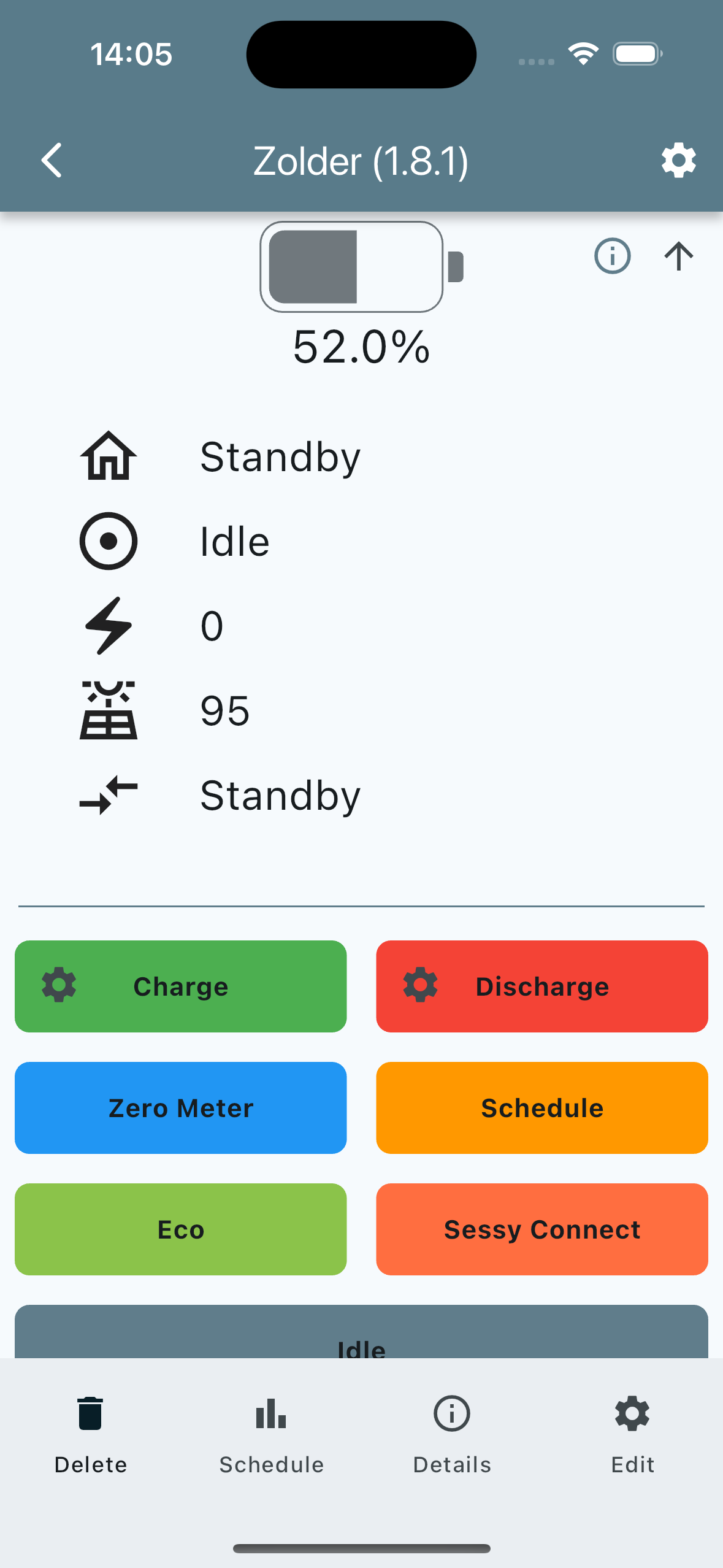The height and width of the screenshot is (1568, 723).
Task: Go back from the Zolder screen
Action: click(x=52, y=161)
